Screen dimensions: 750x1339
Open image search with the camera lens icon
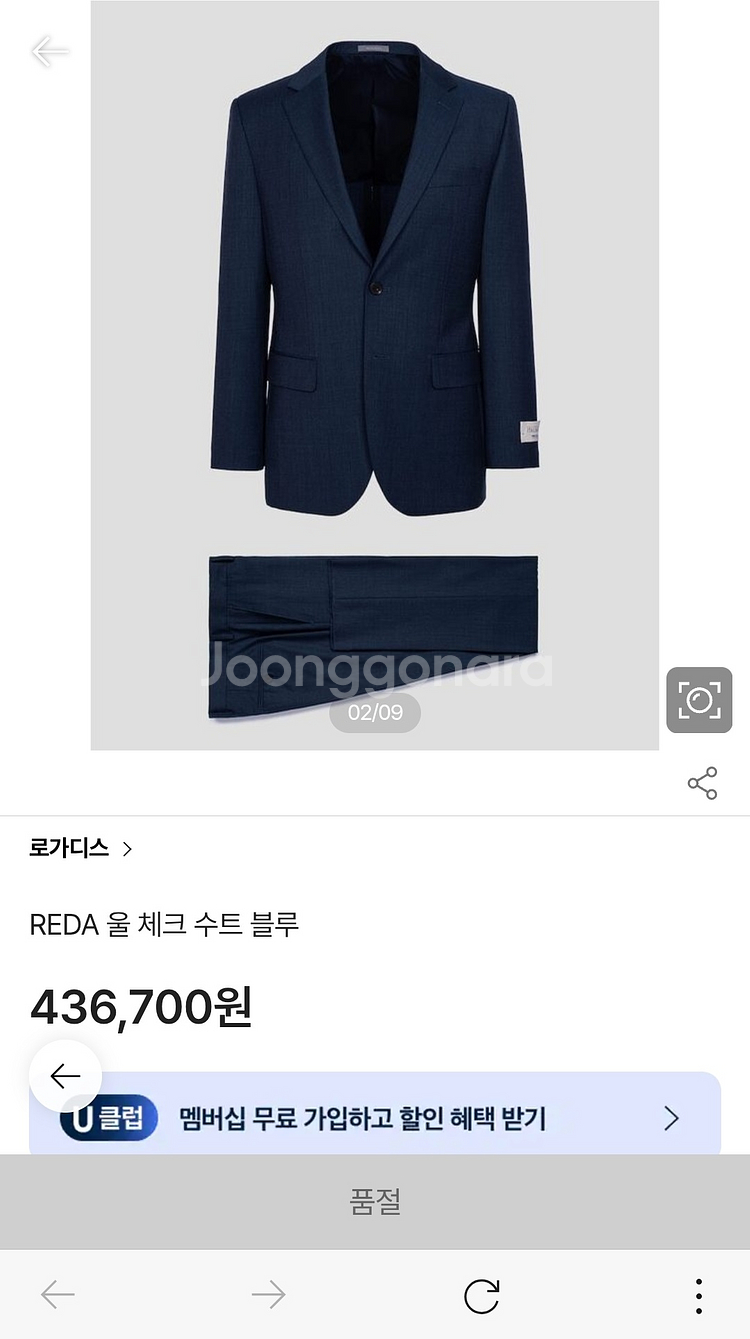pyautogui.click(x=700, y=700)
